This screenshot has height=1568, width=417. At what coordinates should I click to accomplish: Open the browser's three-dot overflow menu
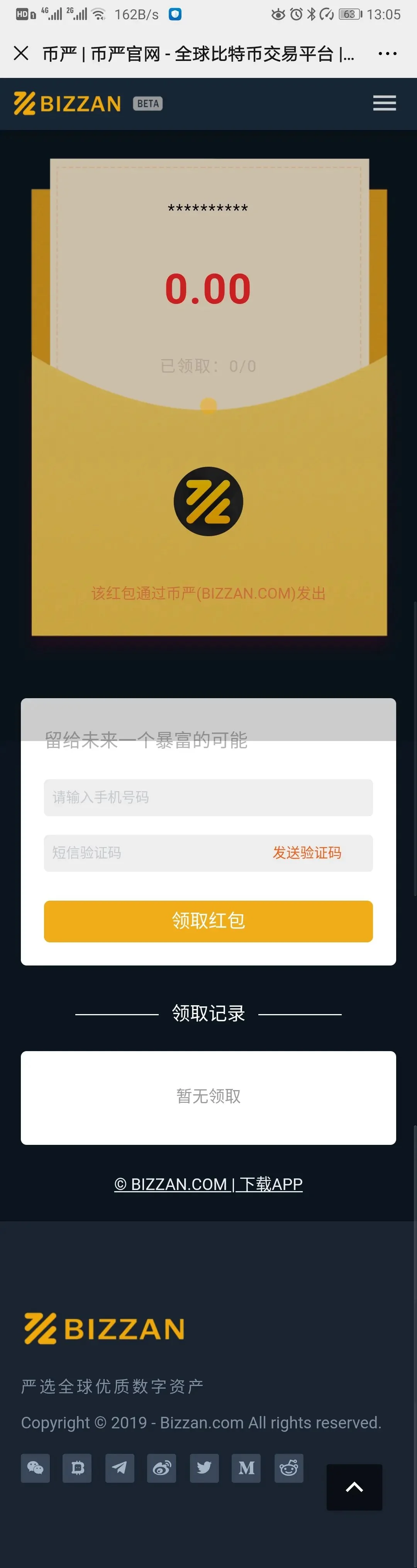coord(387,54)
